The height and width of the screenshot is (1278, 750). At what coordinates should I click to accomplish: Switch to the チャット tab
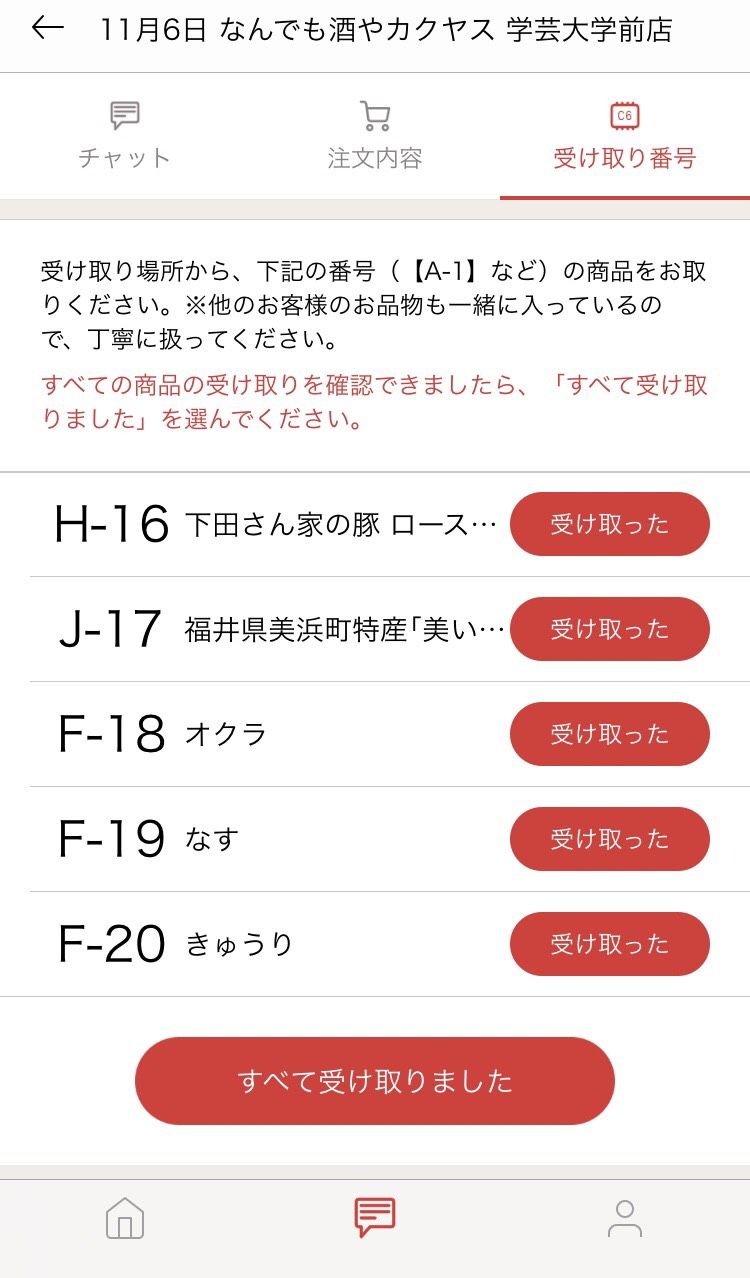click(x=125, y=136)
